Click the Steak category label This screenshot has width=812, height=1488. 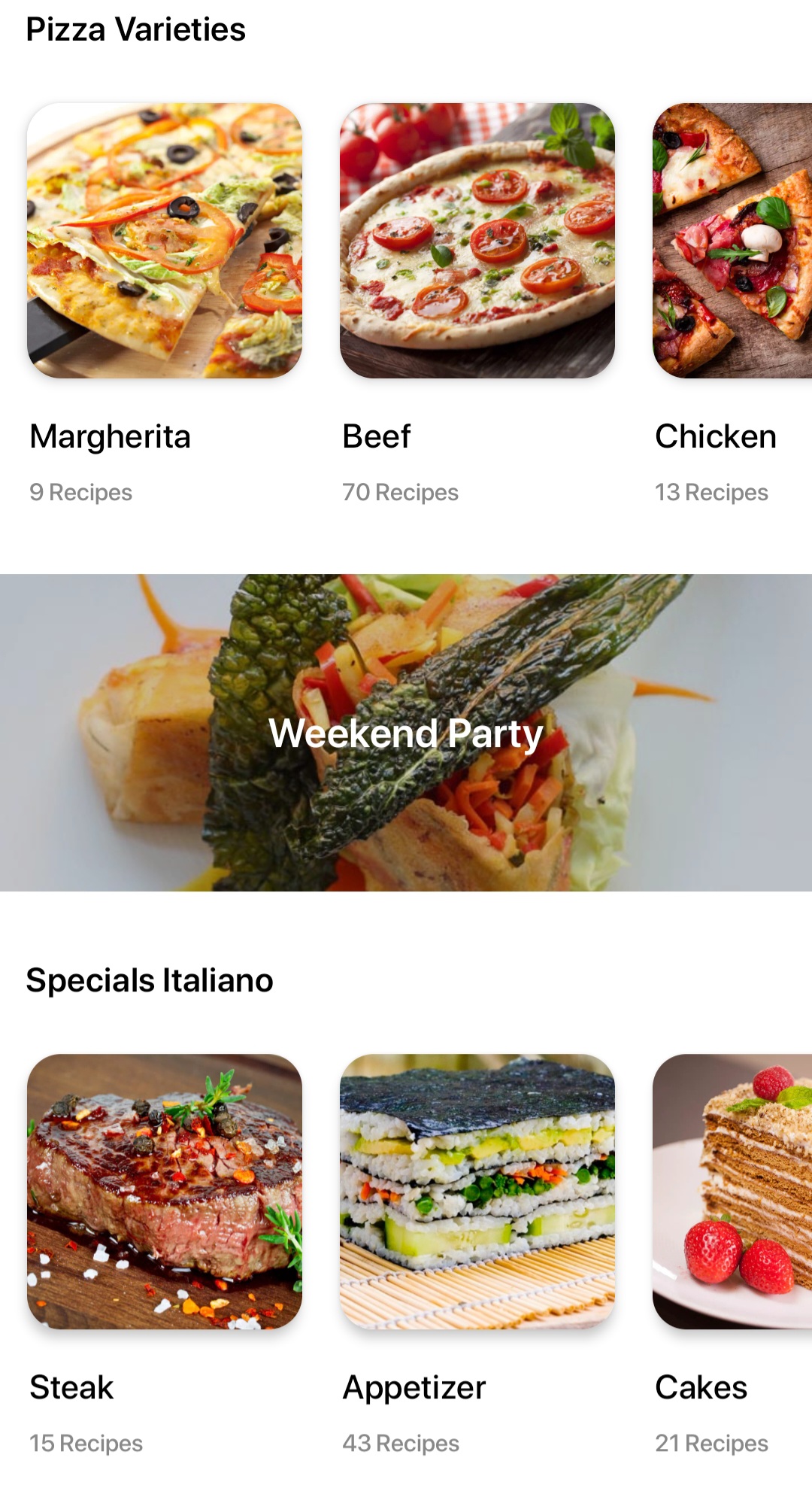point(71,1387)
